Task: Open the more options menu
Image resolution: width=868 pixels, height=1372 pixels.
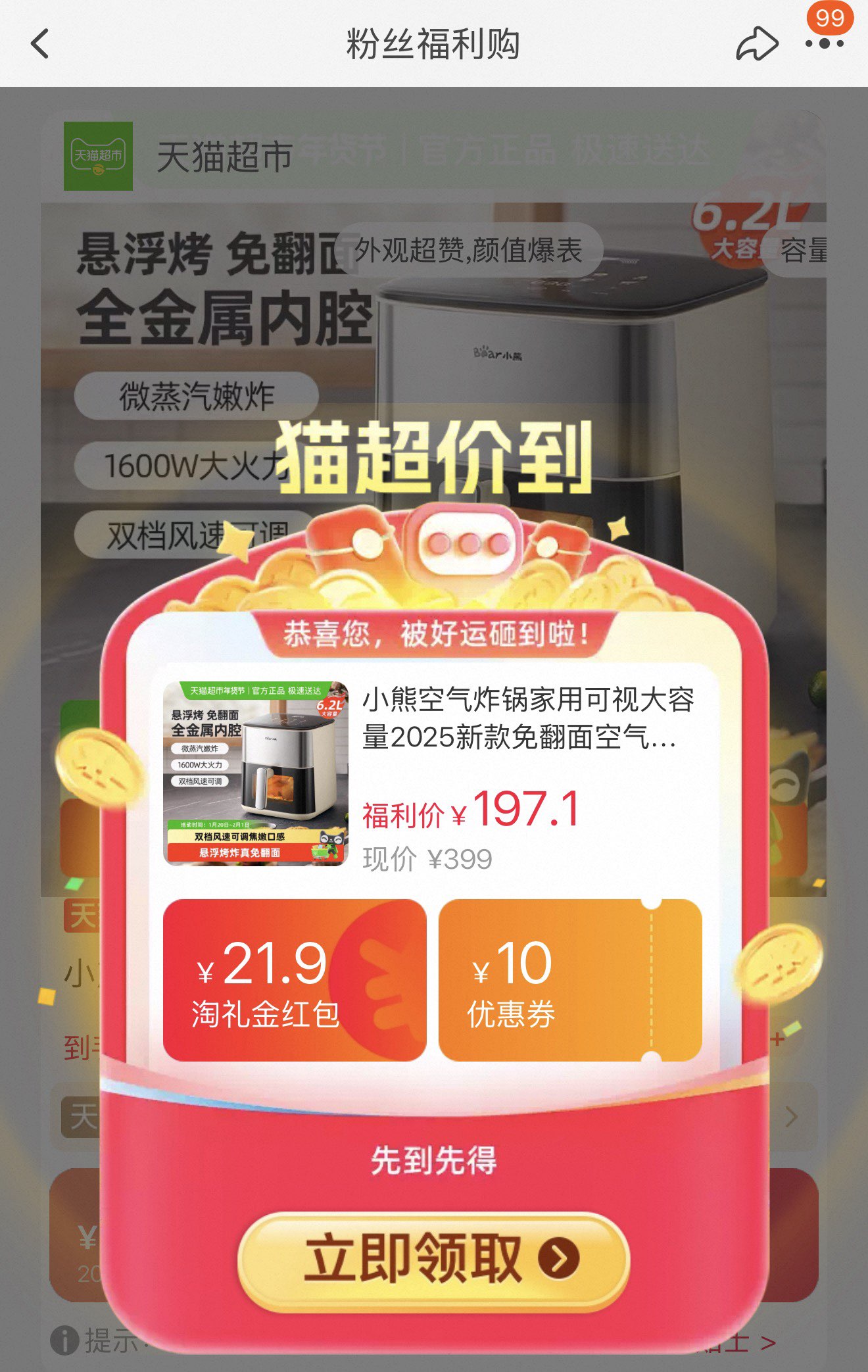Action: coord(824,44)
